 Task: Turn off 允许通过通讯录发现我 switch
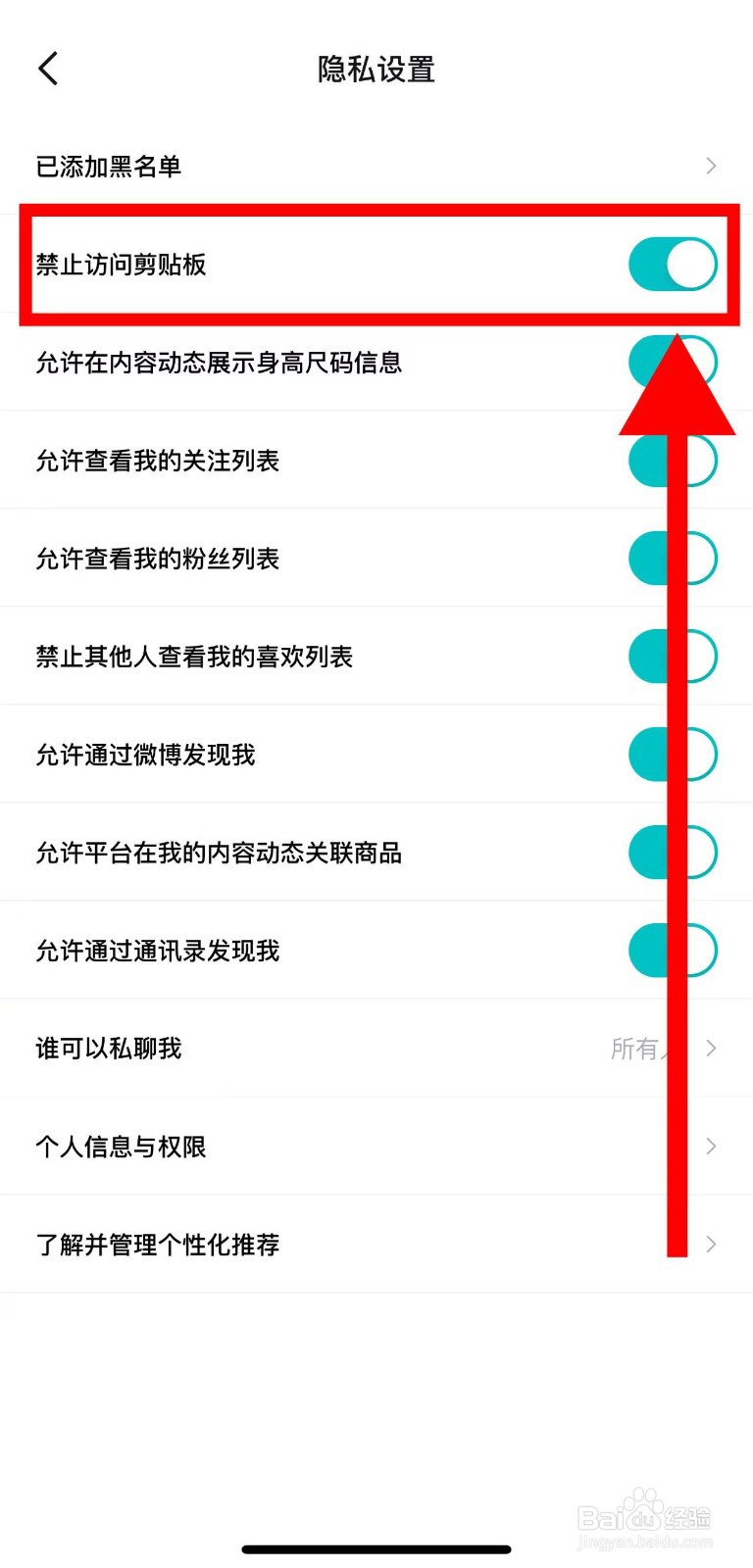point(672,950)
